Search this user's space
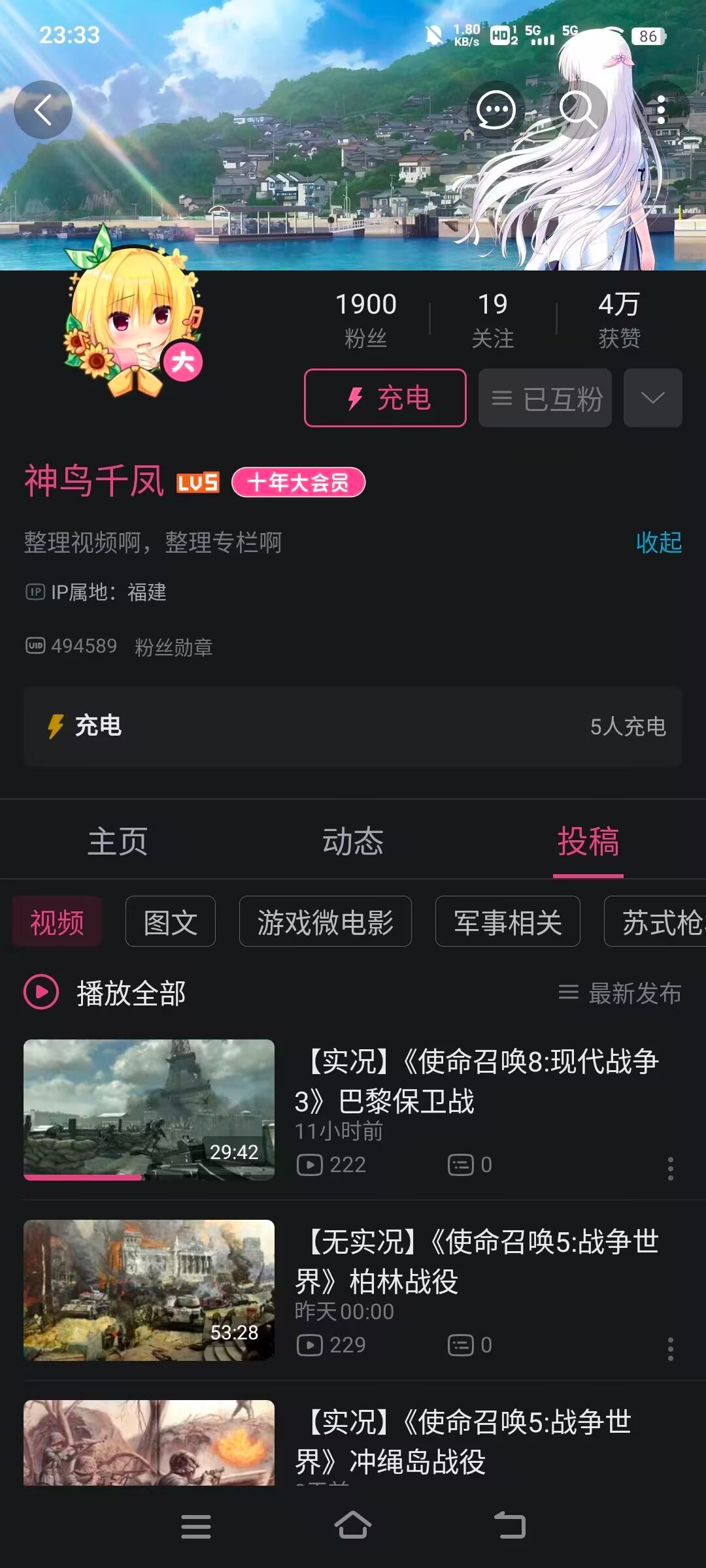 point(578,110)
